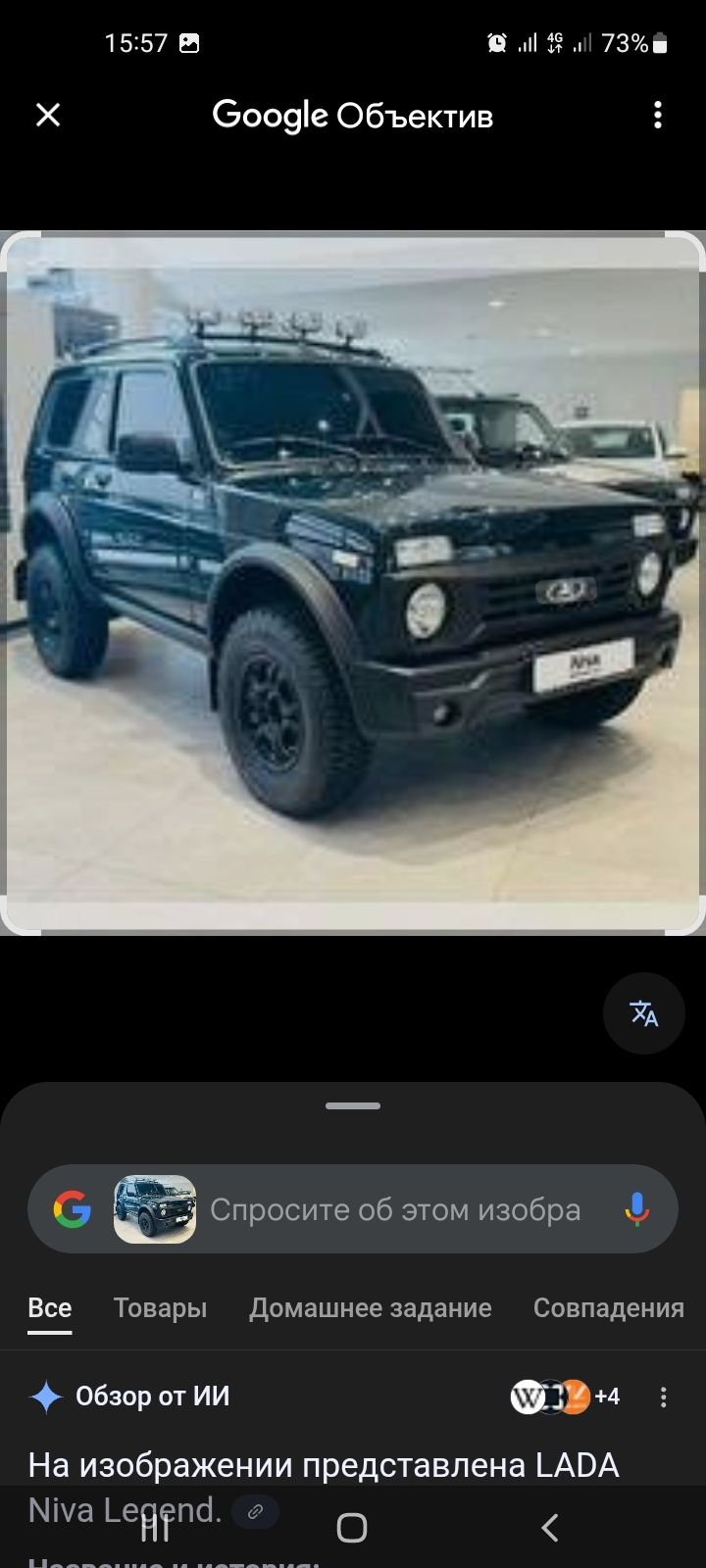Screen dimensions: 706x1568
Task: Tap the translate icon button
Action: tap(643, 1013)
